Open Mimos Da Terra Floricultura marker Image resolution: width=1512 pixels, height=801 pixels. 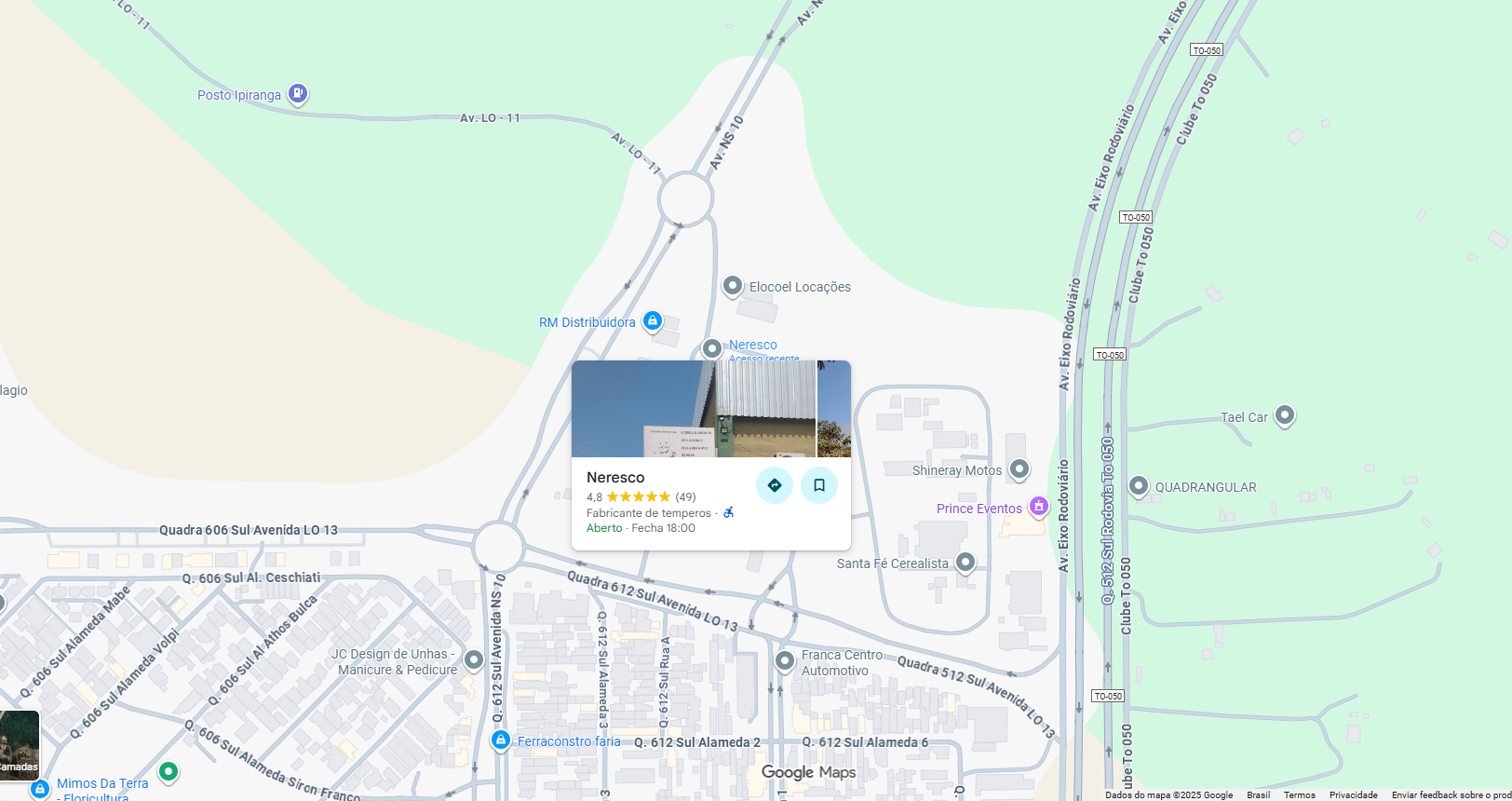(169, 770)
